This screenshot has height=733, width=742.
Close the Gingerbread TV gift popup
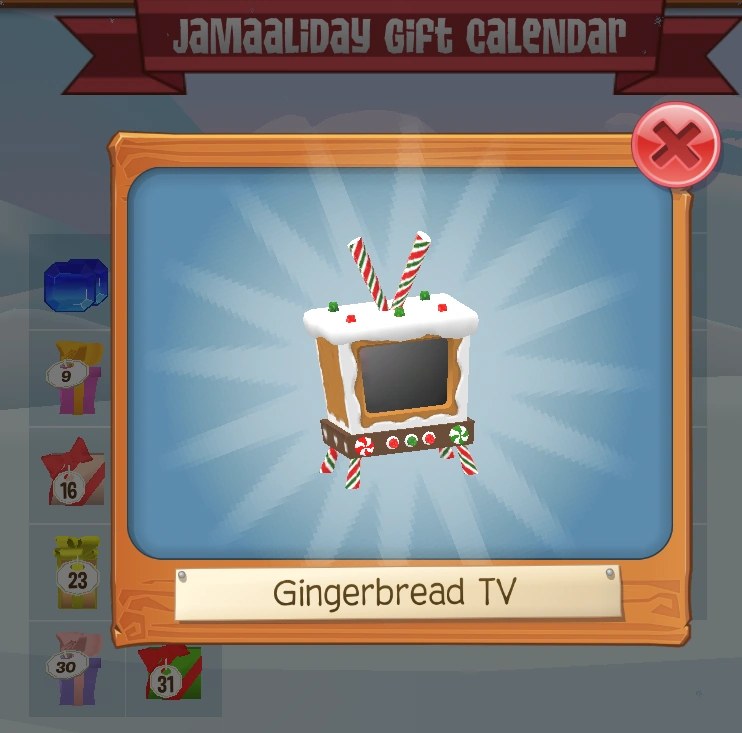(676, 146)
